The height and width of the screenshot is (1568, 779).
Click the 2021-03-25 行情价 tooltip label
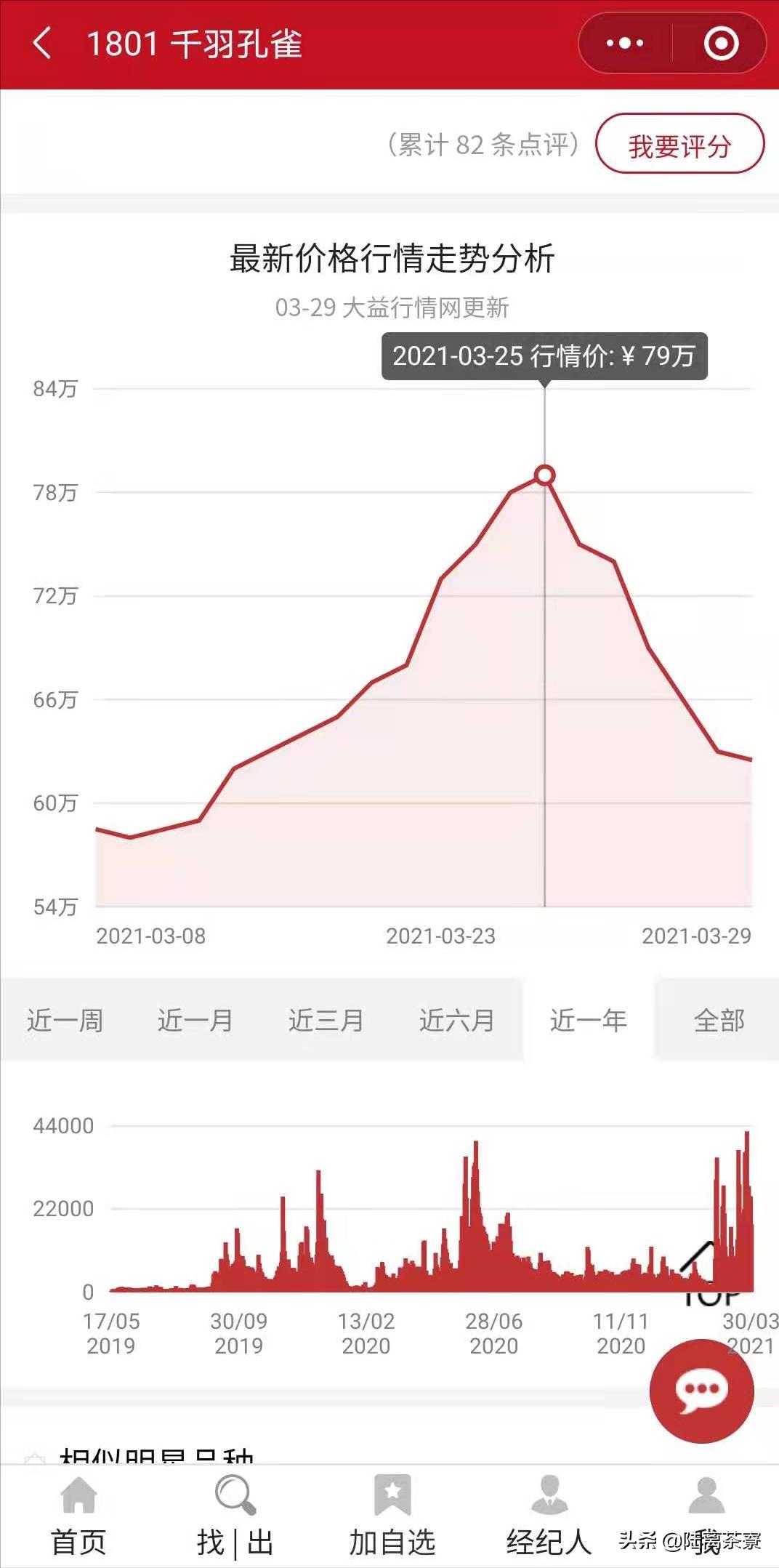coord(544,357)
